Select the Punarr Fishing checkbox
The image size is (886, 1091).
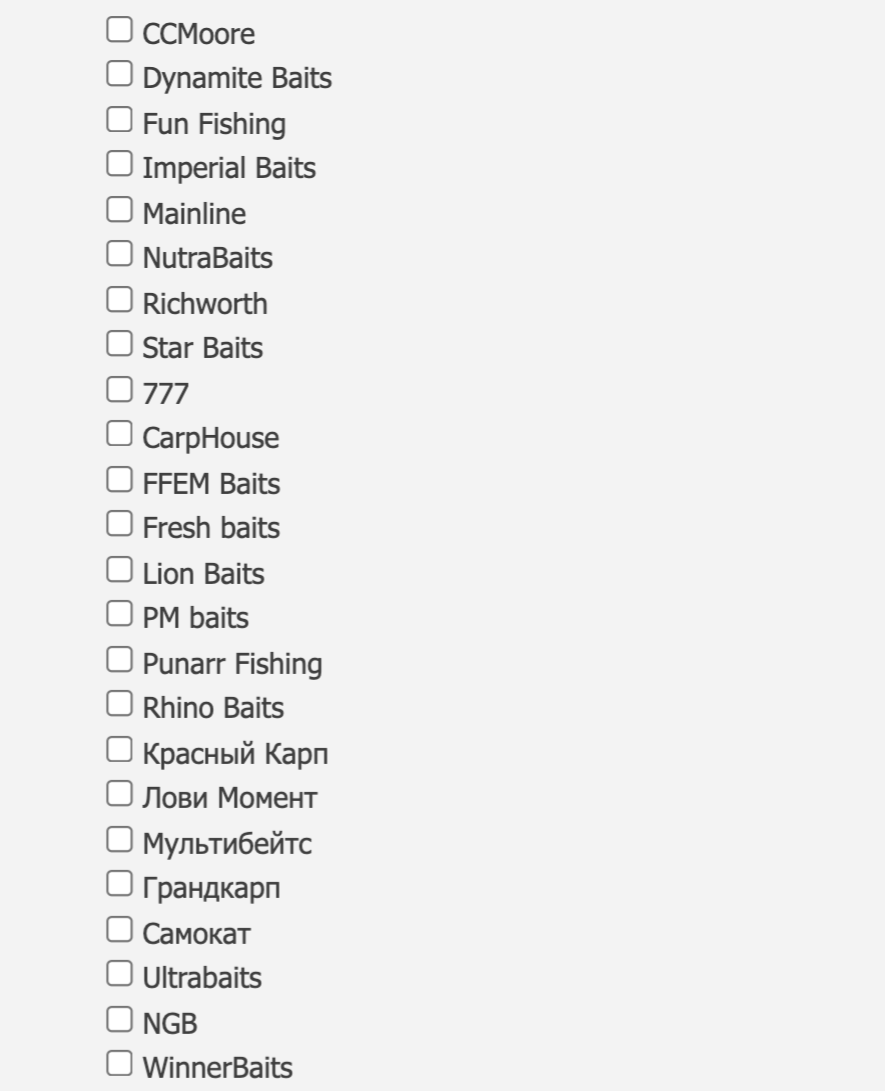click(x=119, y=660)
